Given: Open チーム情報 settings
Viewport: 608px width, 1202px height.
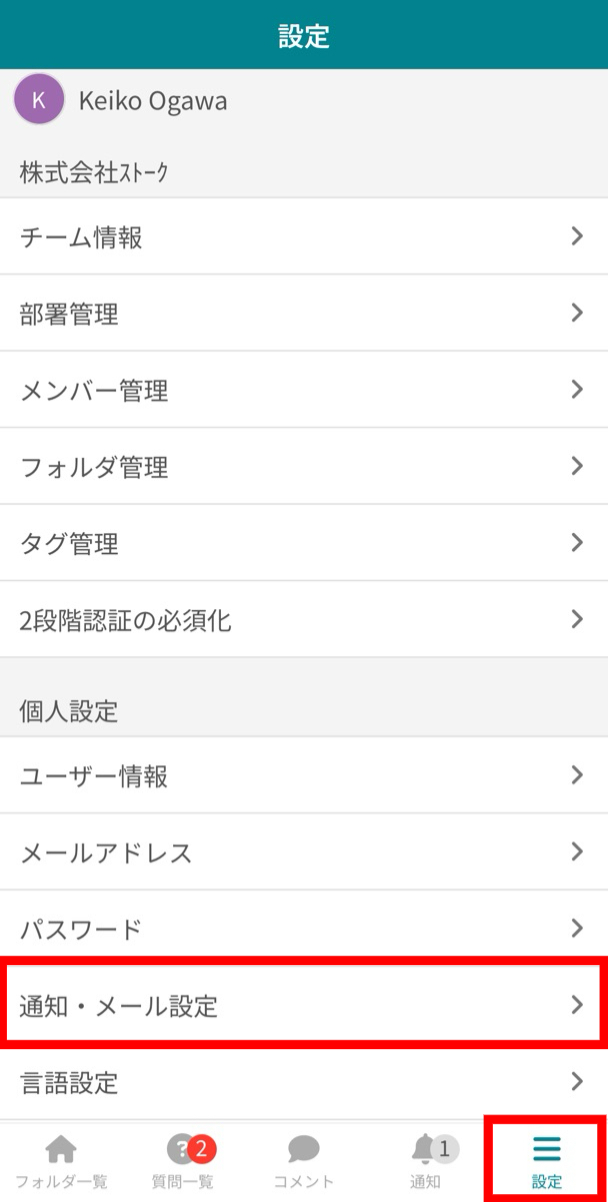Looking at the screenshot, I should coord(304,236).
